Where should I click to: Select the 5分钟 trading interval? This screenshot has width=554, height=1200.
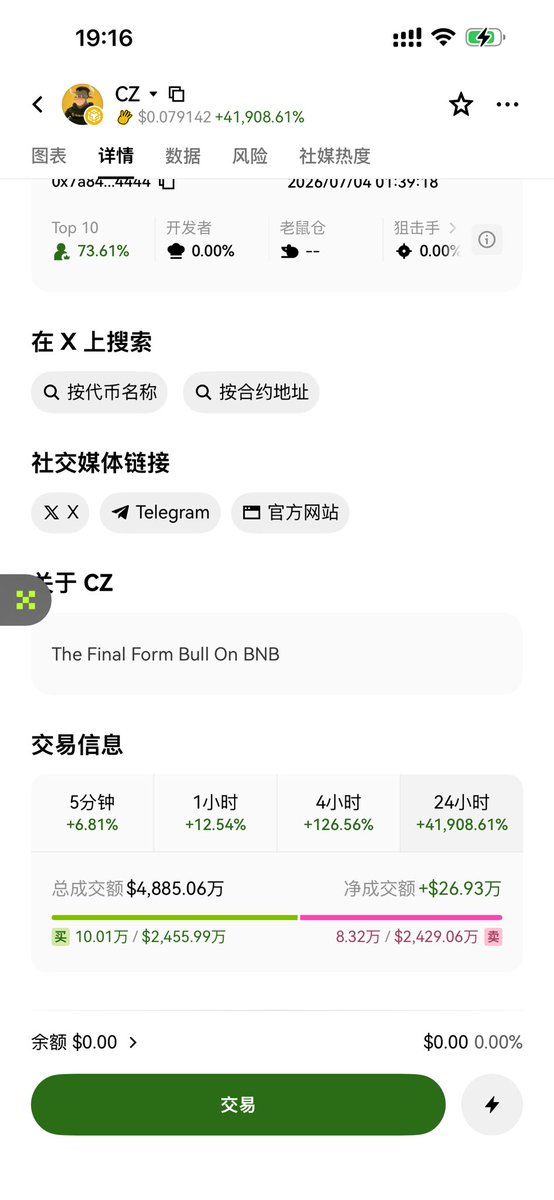(x=92, y=813)
